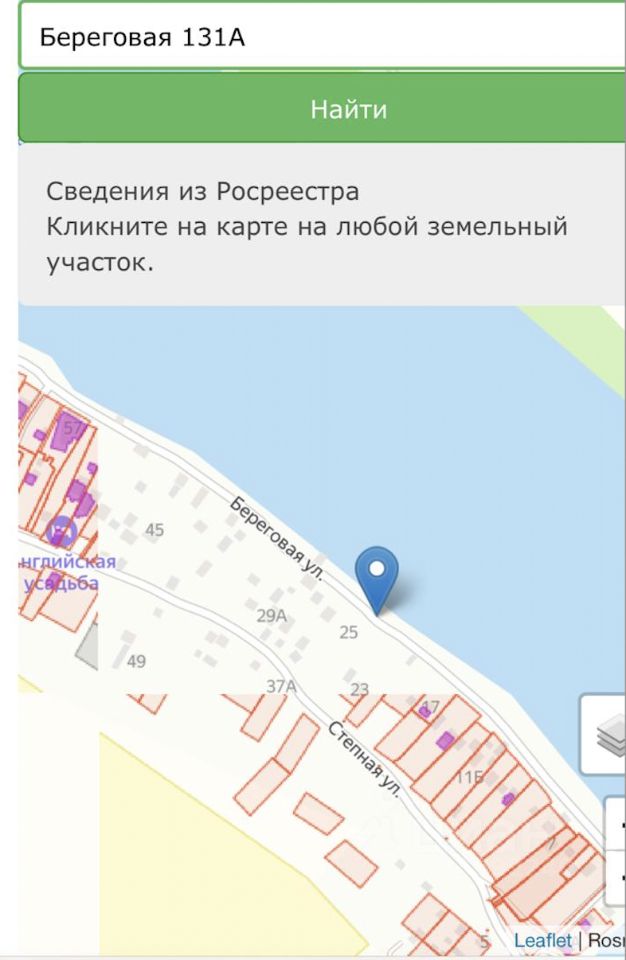Zoom out of the map

(x=616, y=879)
